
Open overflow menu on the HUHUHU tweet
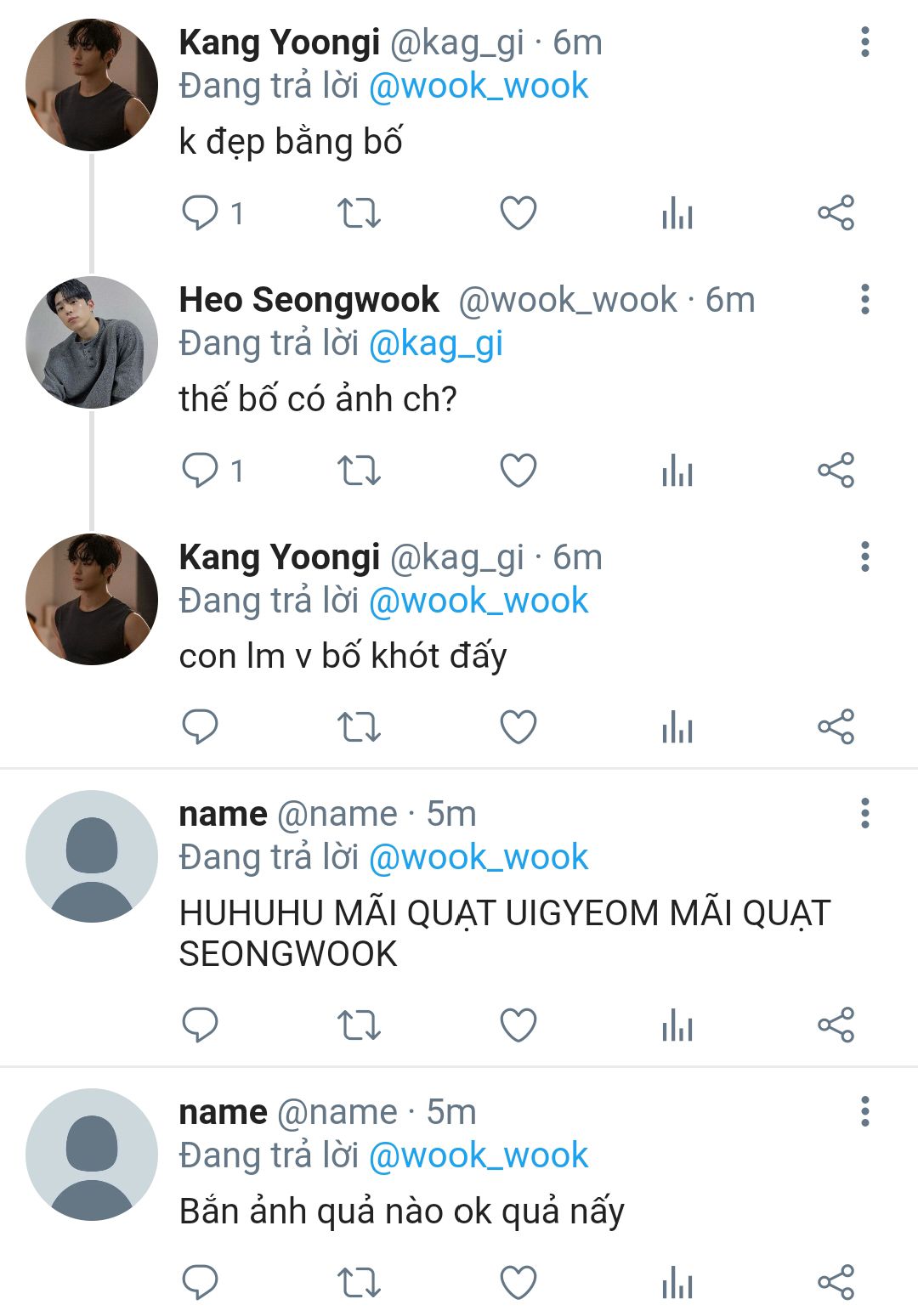tap(864, 813)
